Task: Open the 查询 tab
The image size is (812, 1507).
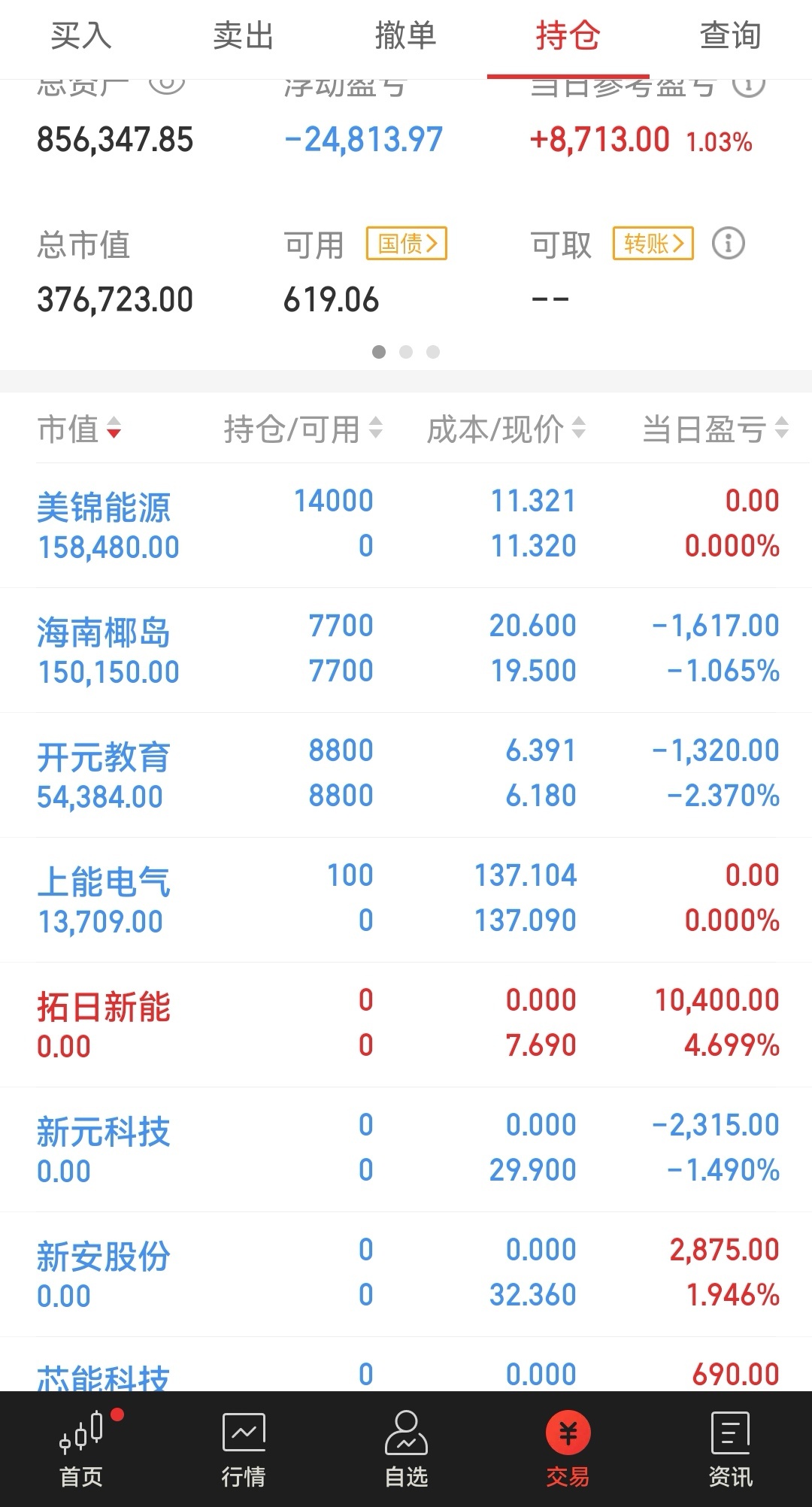Action: pyautogui.click(x=730, y=36)
